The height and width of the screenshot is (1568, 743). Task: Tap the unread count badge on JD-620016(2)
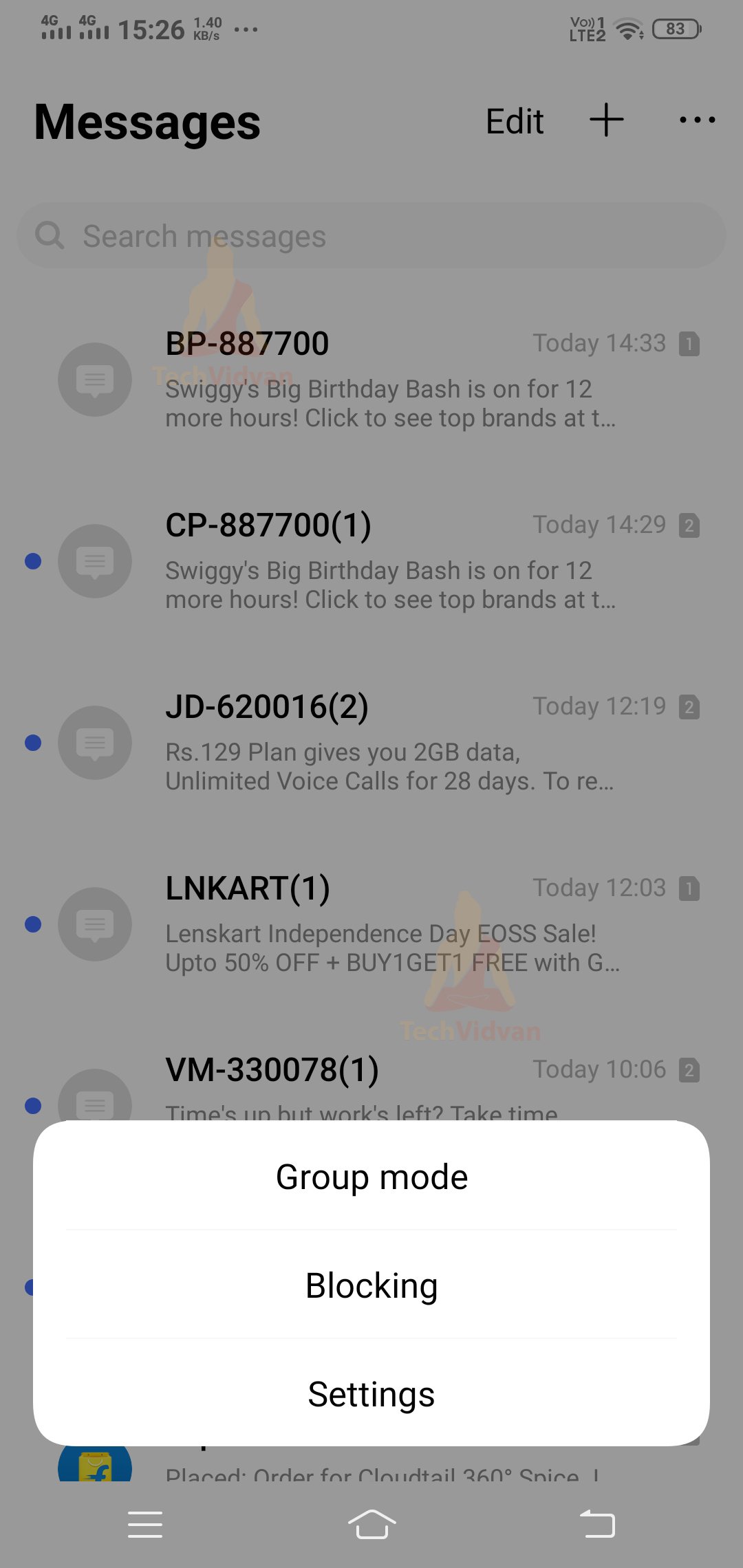(688, 706)
